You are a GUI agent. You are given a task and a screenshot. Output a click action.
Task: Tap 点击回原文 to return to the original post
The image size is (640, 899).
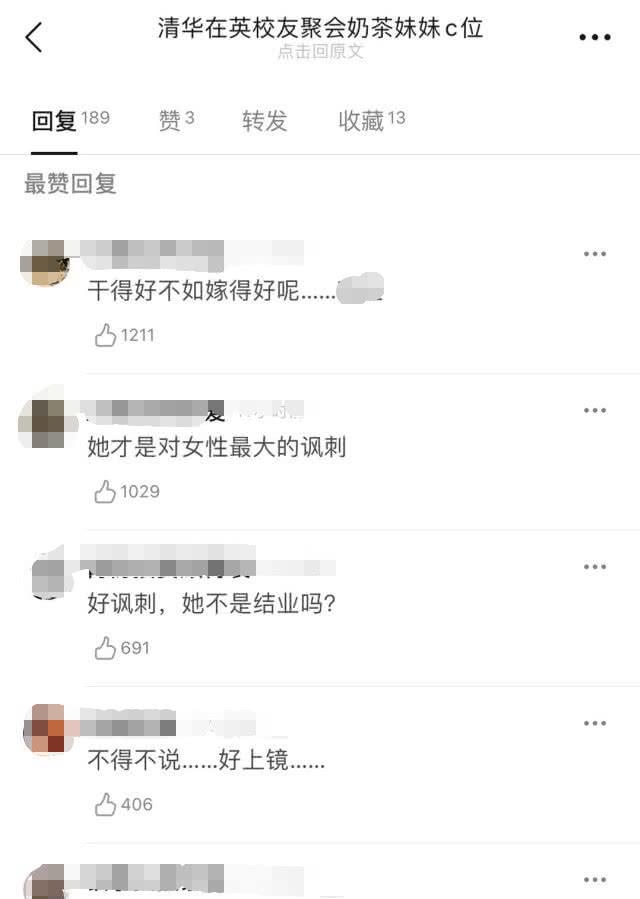[x=320, y=52]
